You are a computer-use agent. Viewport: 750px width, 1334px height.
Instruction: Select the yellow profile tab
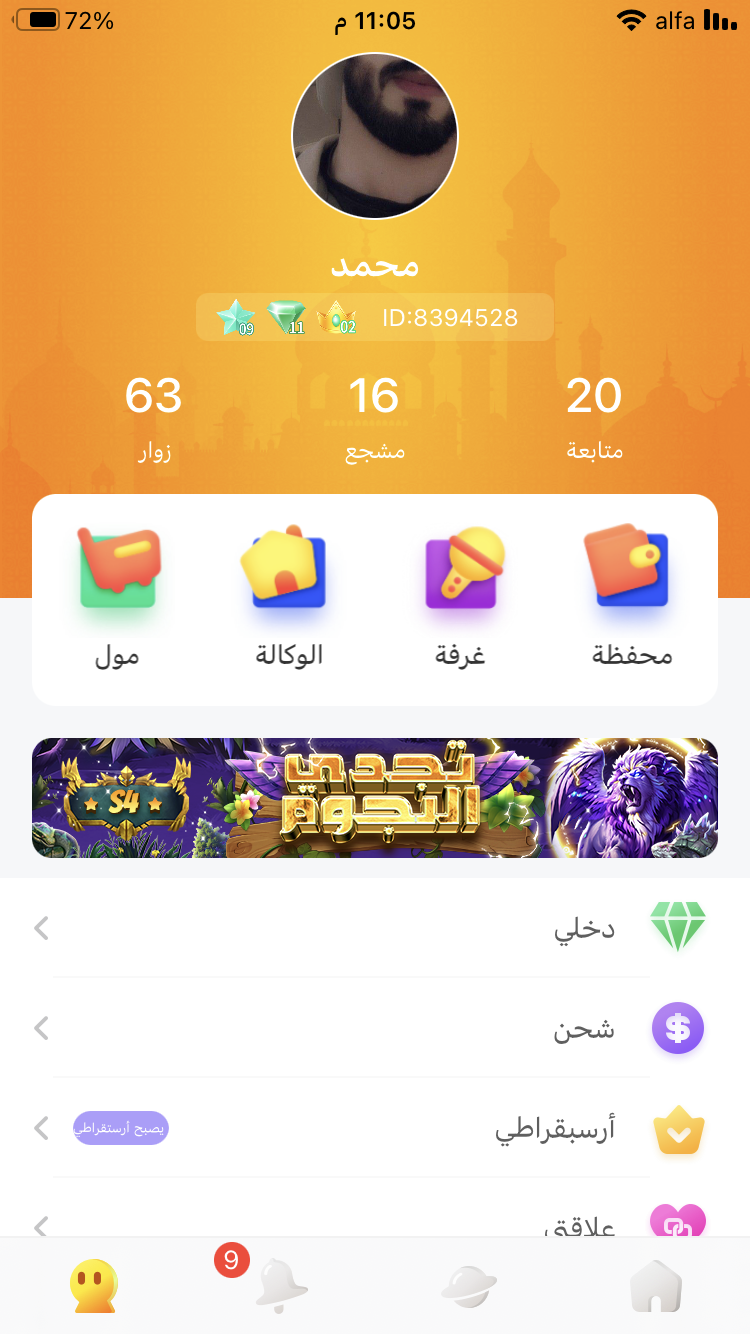coord(94,1286)
